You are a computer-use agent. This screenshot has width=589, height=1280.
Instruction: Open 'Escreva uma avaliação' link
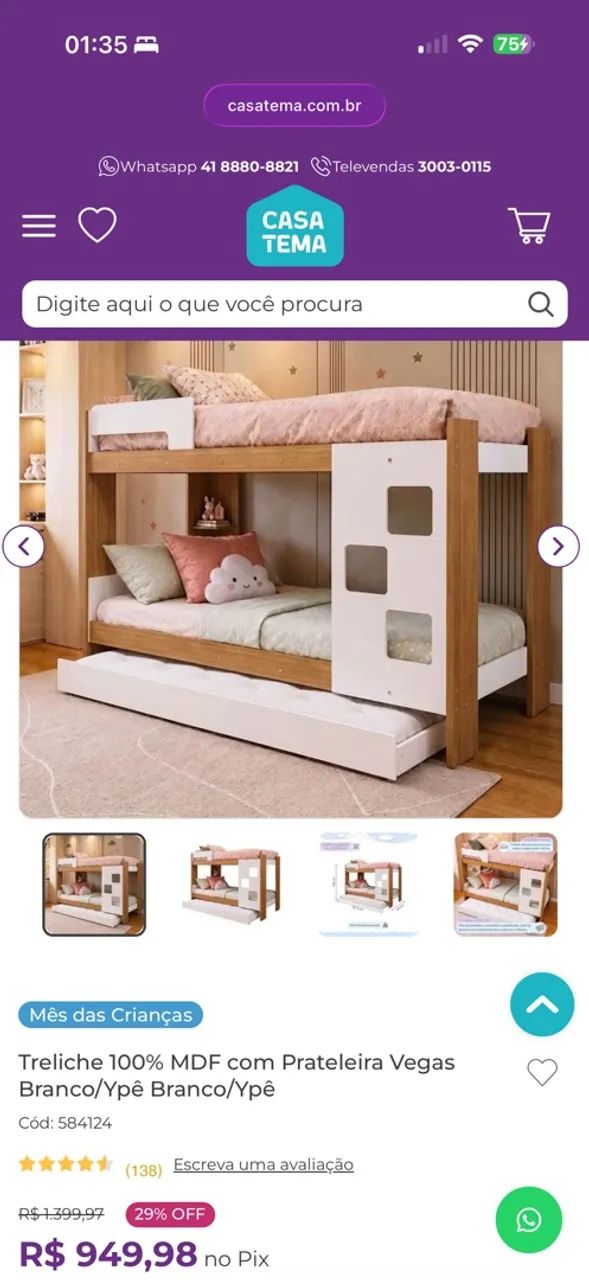coord(263,1164)
